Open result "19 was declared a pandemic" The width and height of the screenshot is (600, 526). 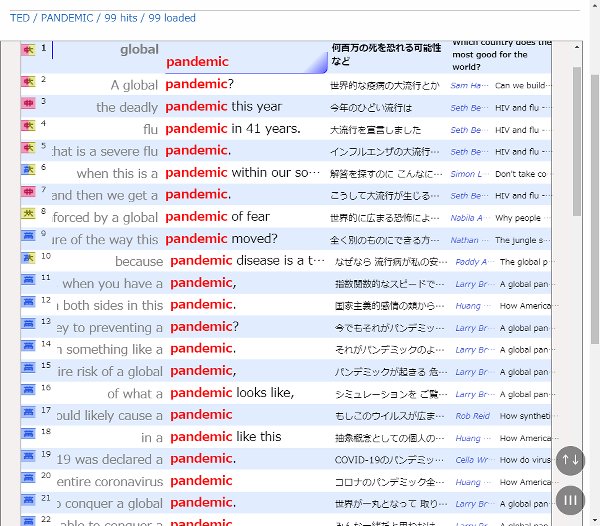201,459
